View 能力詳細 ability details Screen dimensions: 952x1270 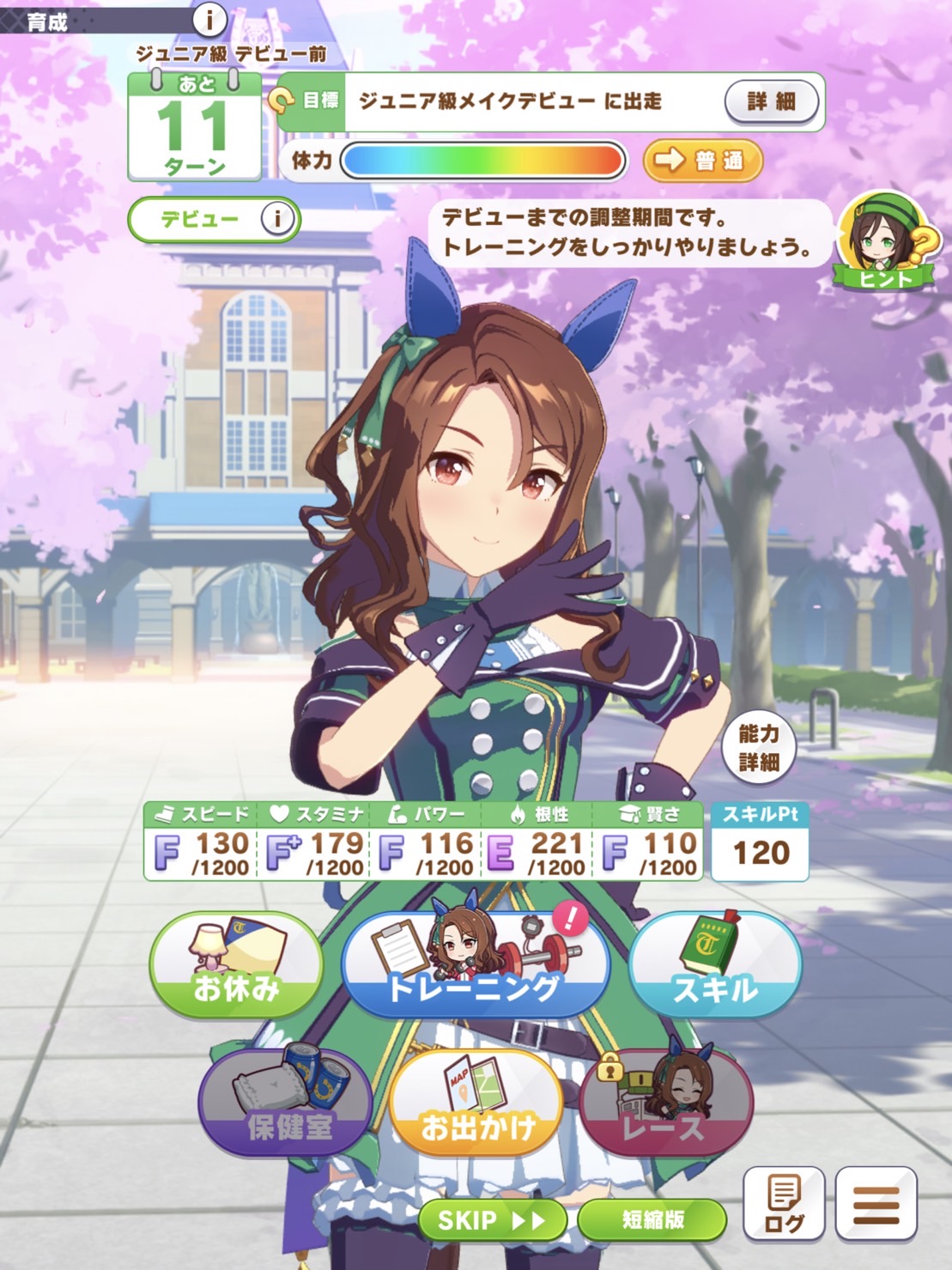point(758,747)
